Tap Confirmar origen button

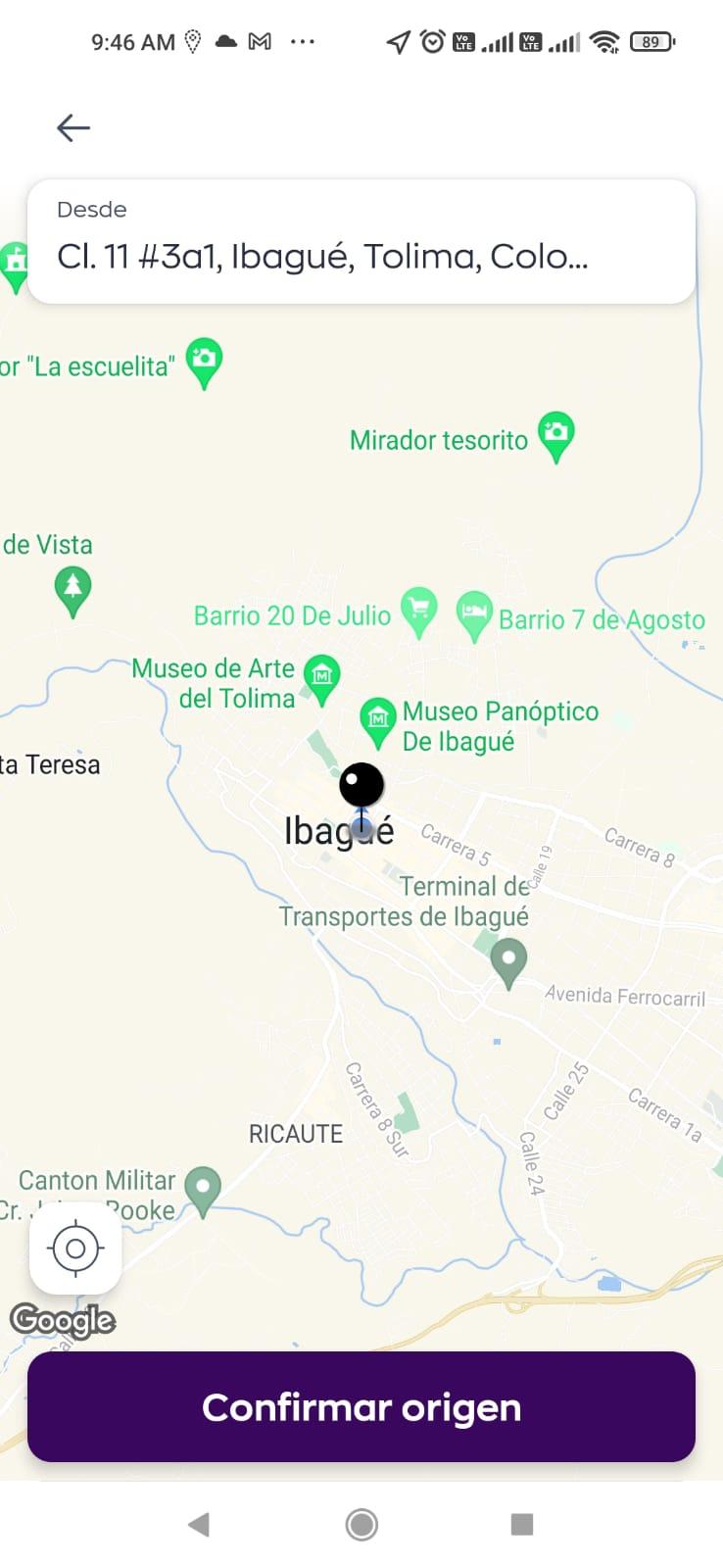(x=361, y=1406)
